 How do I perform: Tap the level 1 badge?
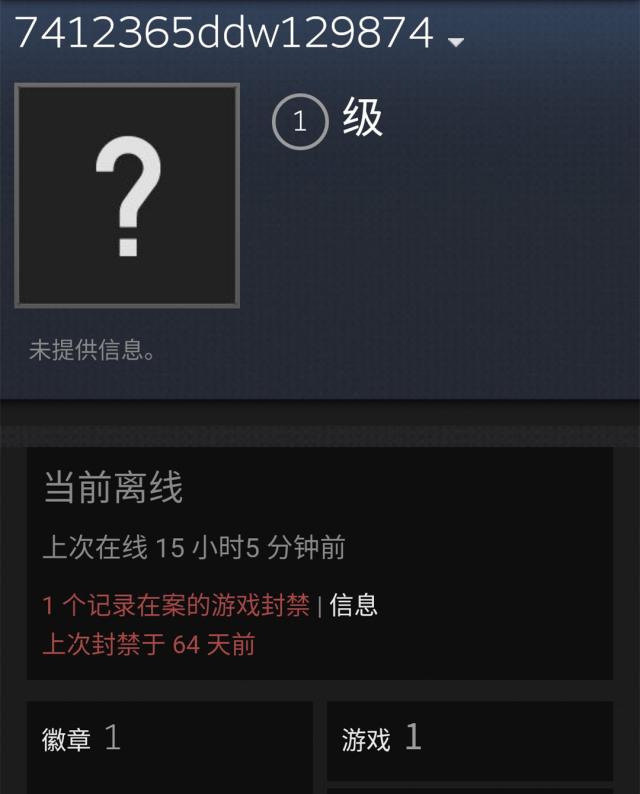point(299,123)
